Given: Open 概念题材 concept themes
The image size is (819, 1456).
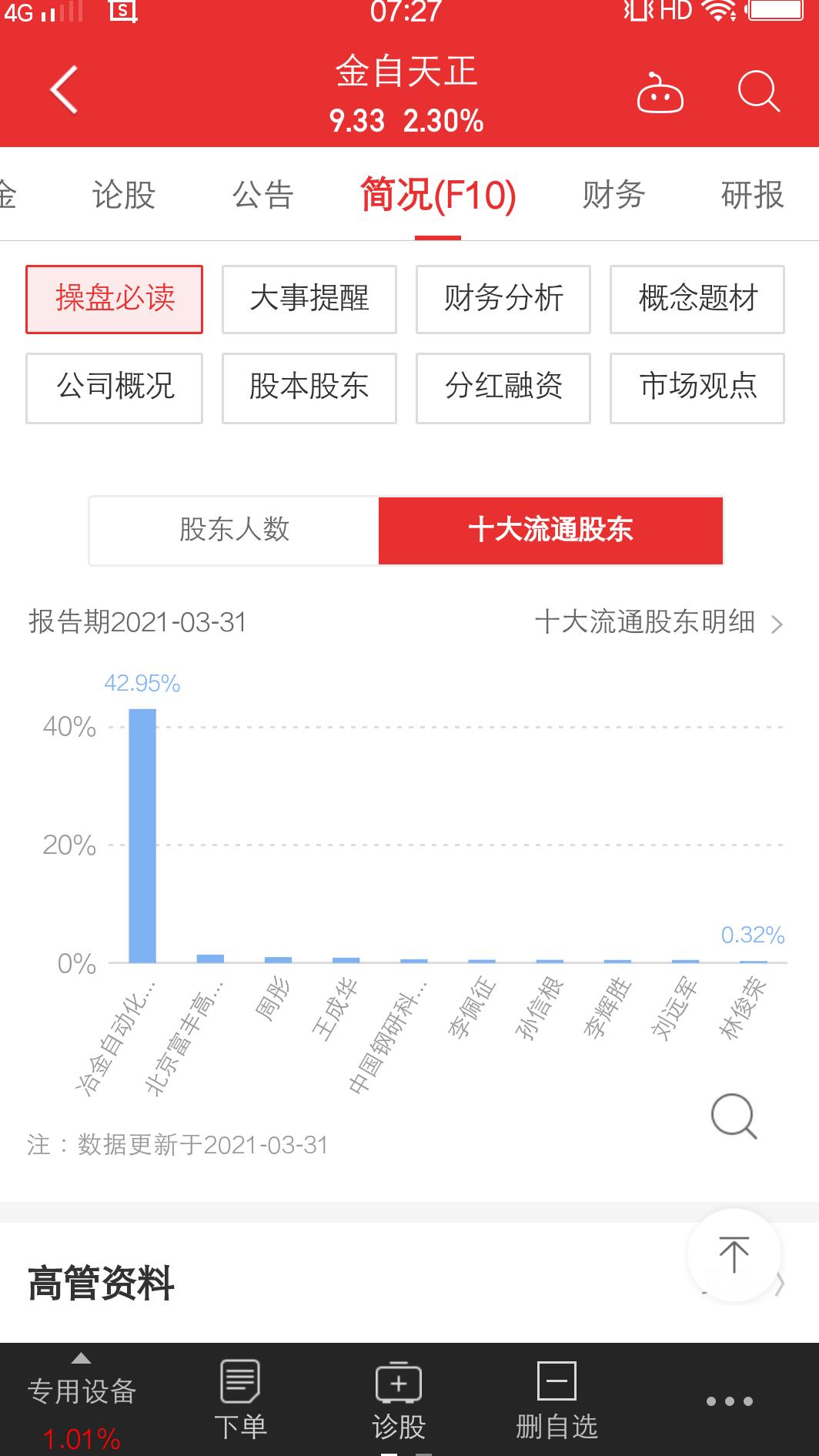Looking at the screenshot, I should click(x=696, y=300).
